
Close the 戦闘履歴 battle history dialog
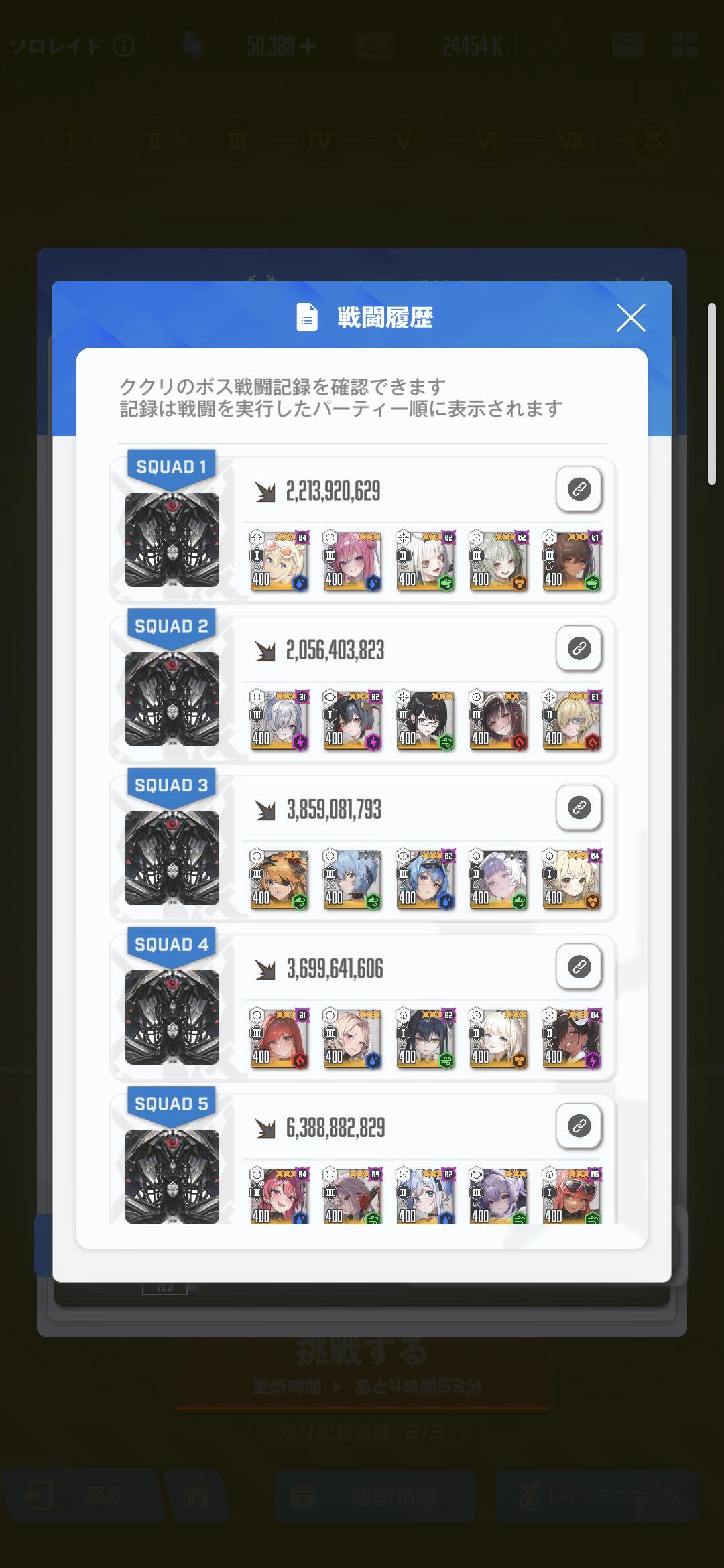(x=630, y=318)
